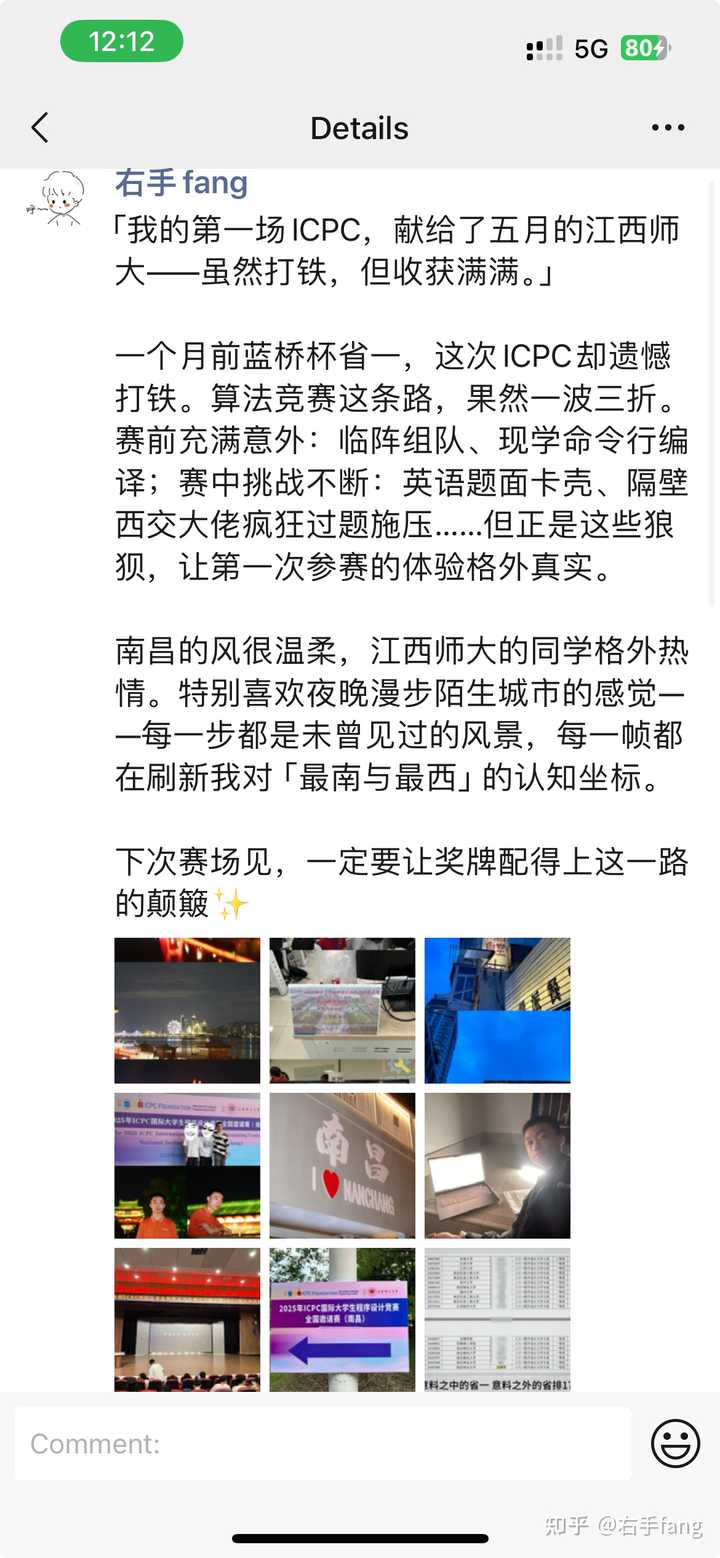Tap the home indicator bar at bottom
Image resolution: width=720 pixels, height=1558 pixels.
[x=360, y=1540]
